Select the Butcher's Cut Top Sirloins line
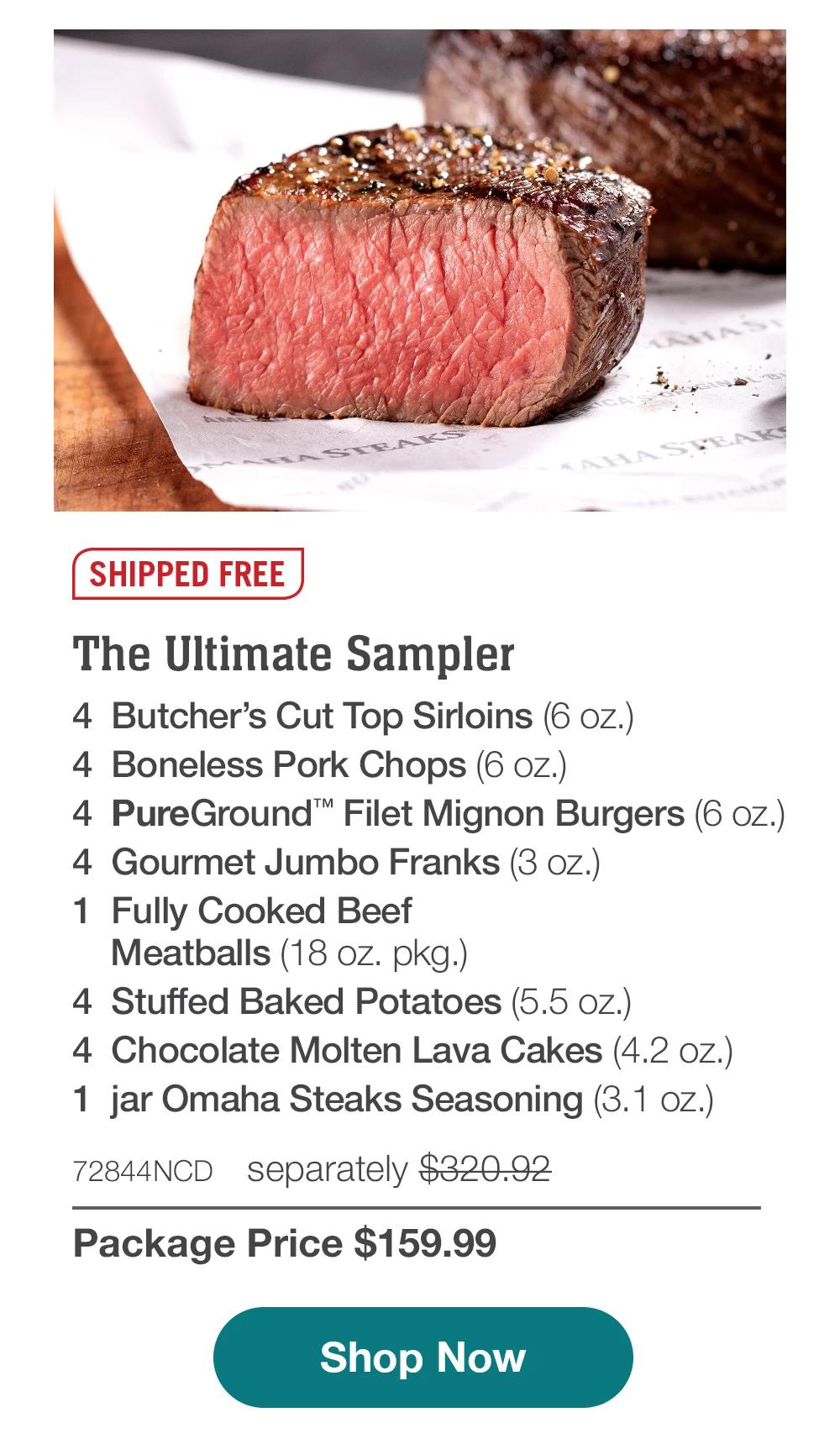The height and width of the screenshot is (1444, 840). pyautogui.click(x=354, y=717)
